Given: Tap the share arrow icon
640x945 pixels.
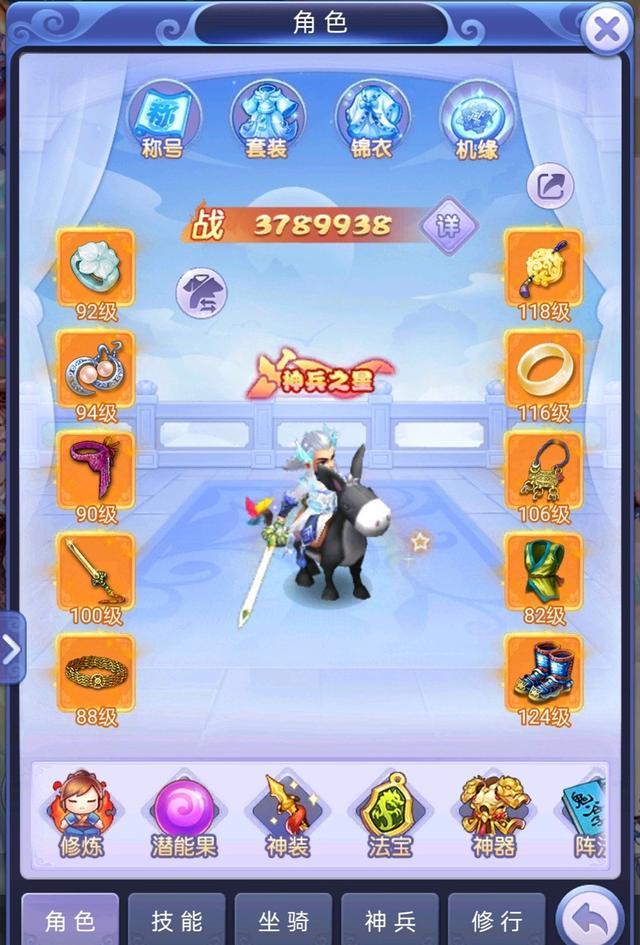Looking at the screenshot, I should click(x=550, y=186).
